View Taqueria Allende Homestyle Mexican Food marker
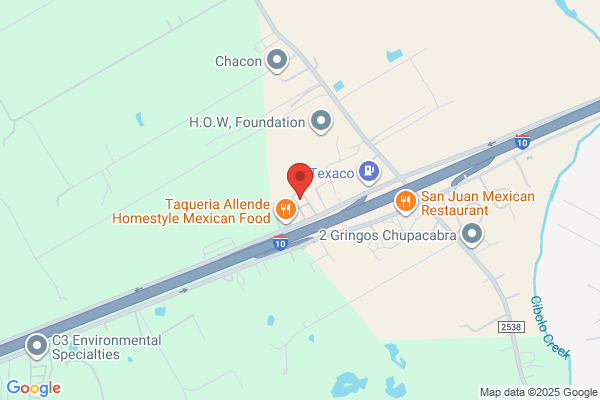 click(285, 210)
